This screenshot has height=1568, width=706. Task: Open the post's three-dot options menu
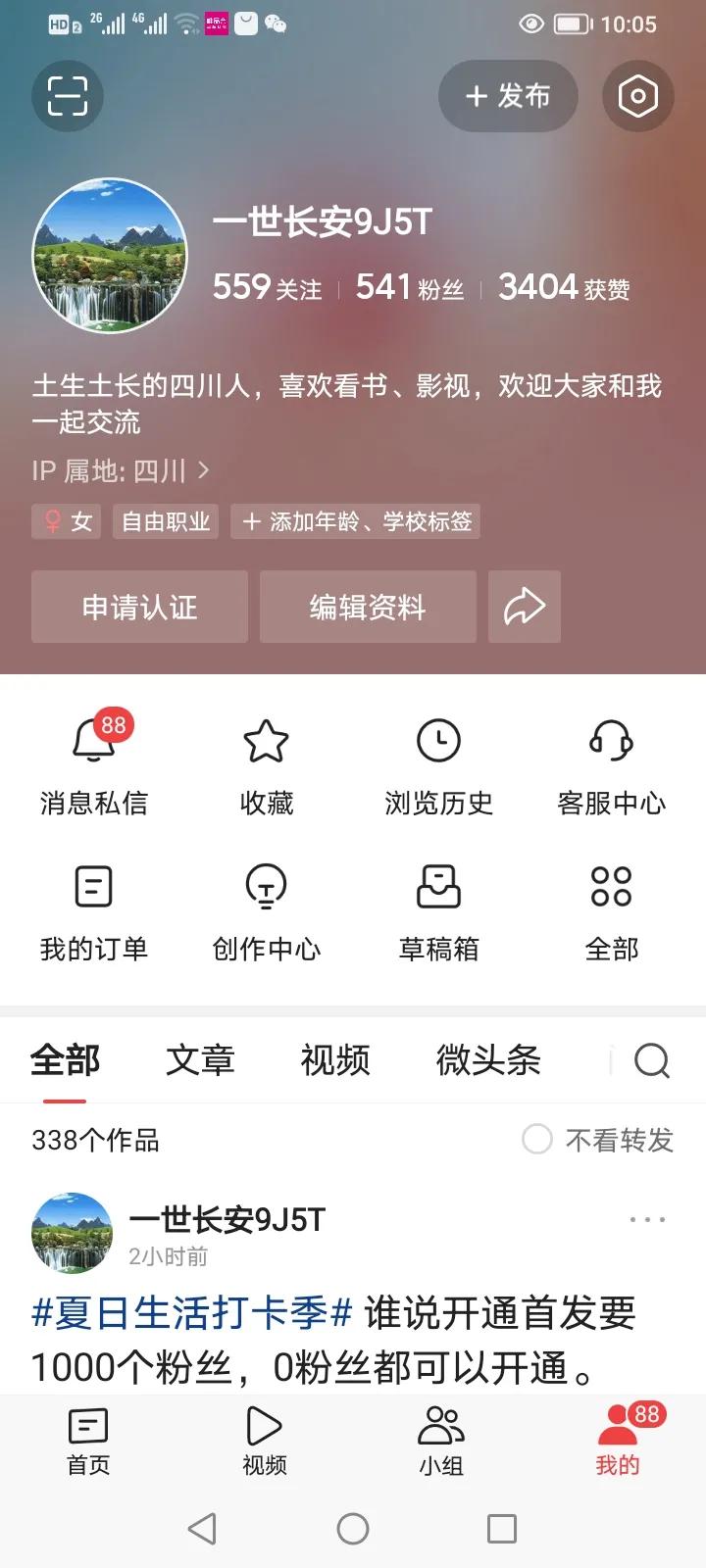(646, 1218)
